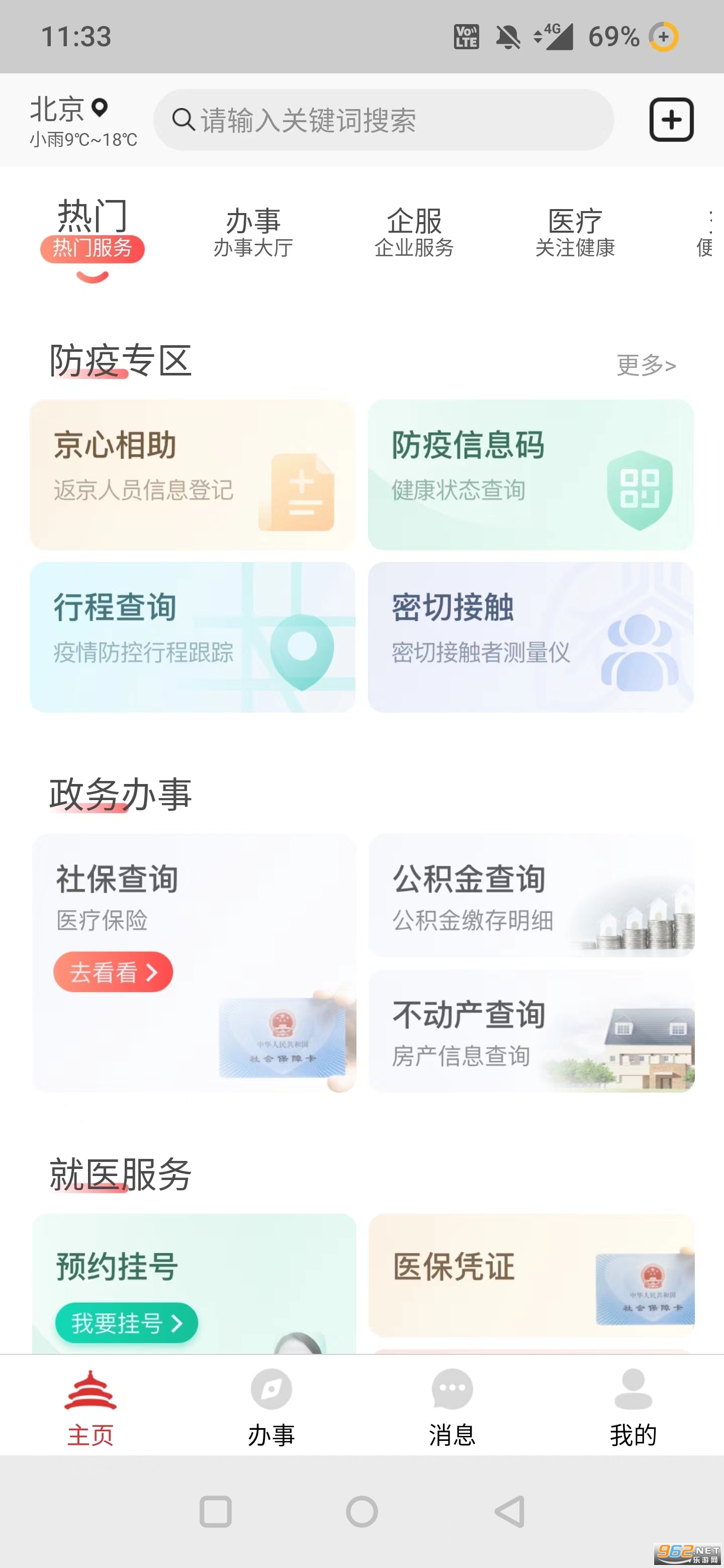
Task: Tap 去看看 under 社保查询
Action: click(x=113, y=972)
